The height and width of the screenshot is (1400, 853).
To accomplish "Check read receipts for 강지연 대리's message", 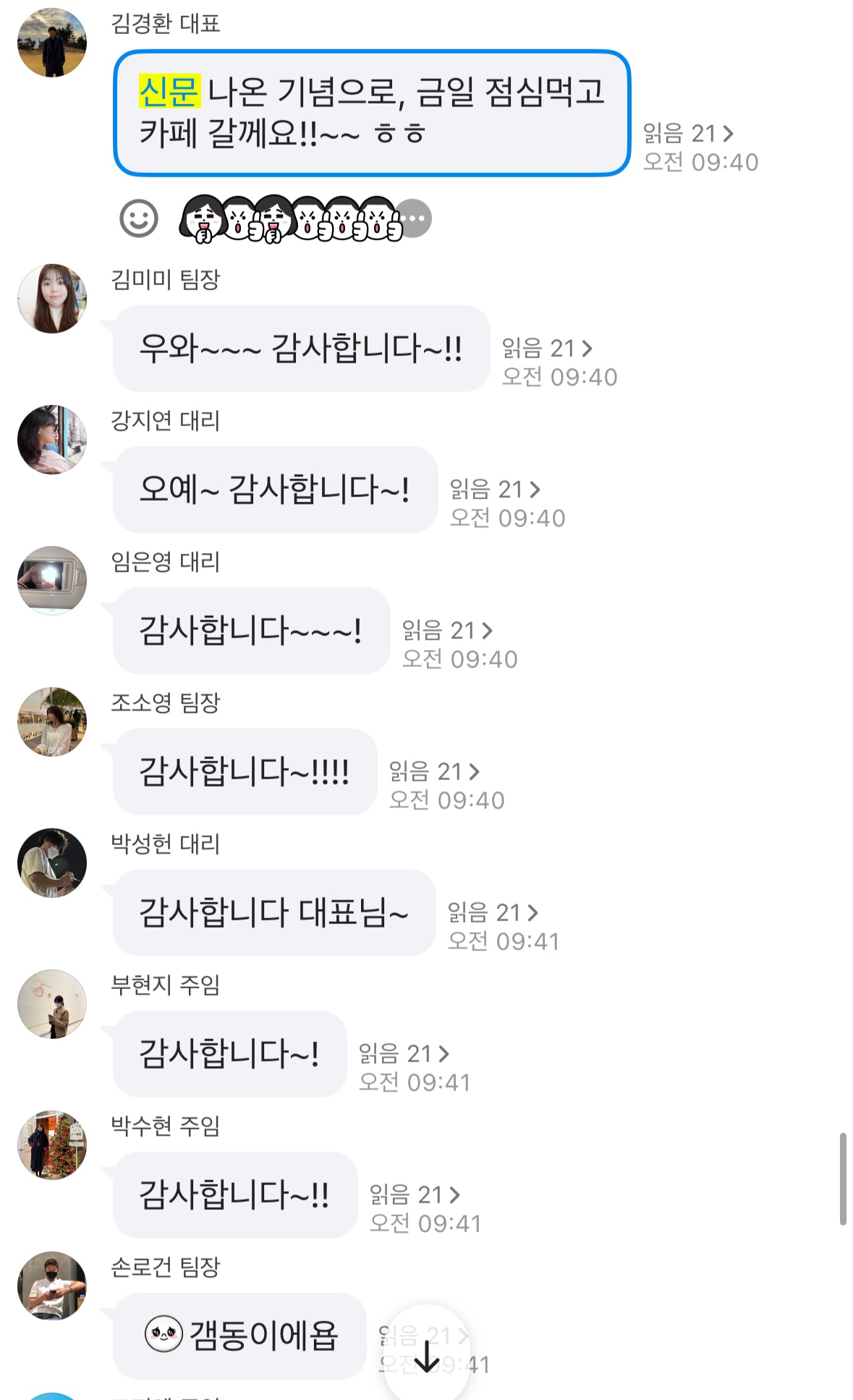I will click(x=496, y=490).
